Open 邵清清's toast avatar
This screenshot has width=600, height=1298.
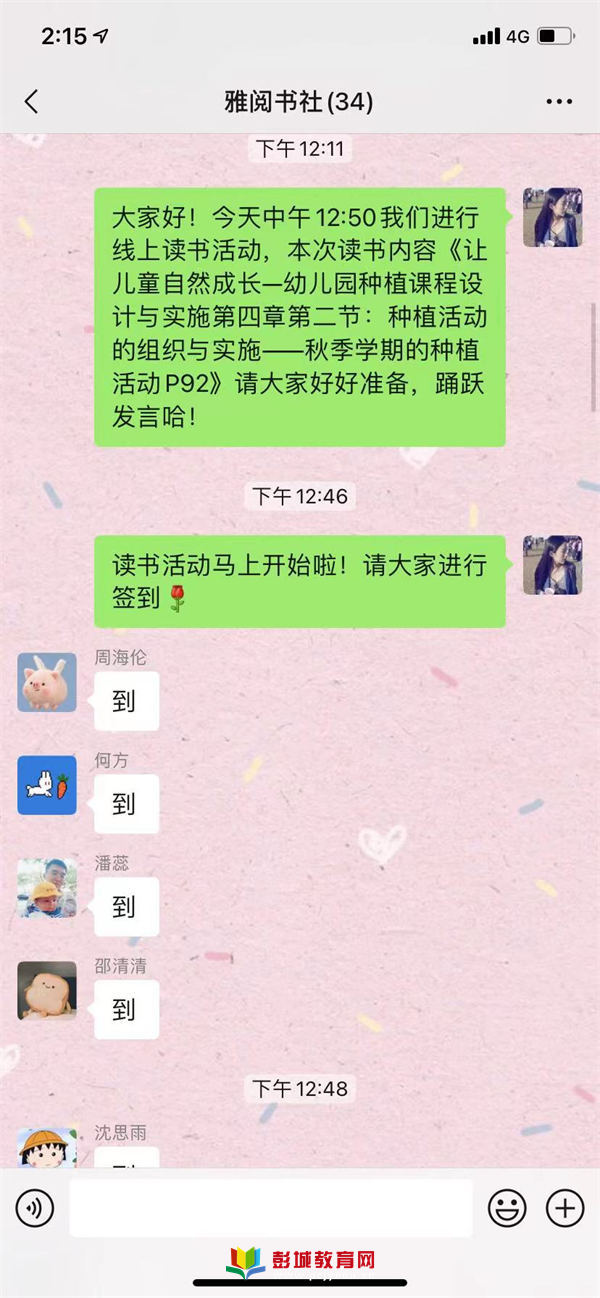47,991
